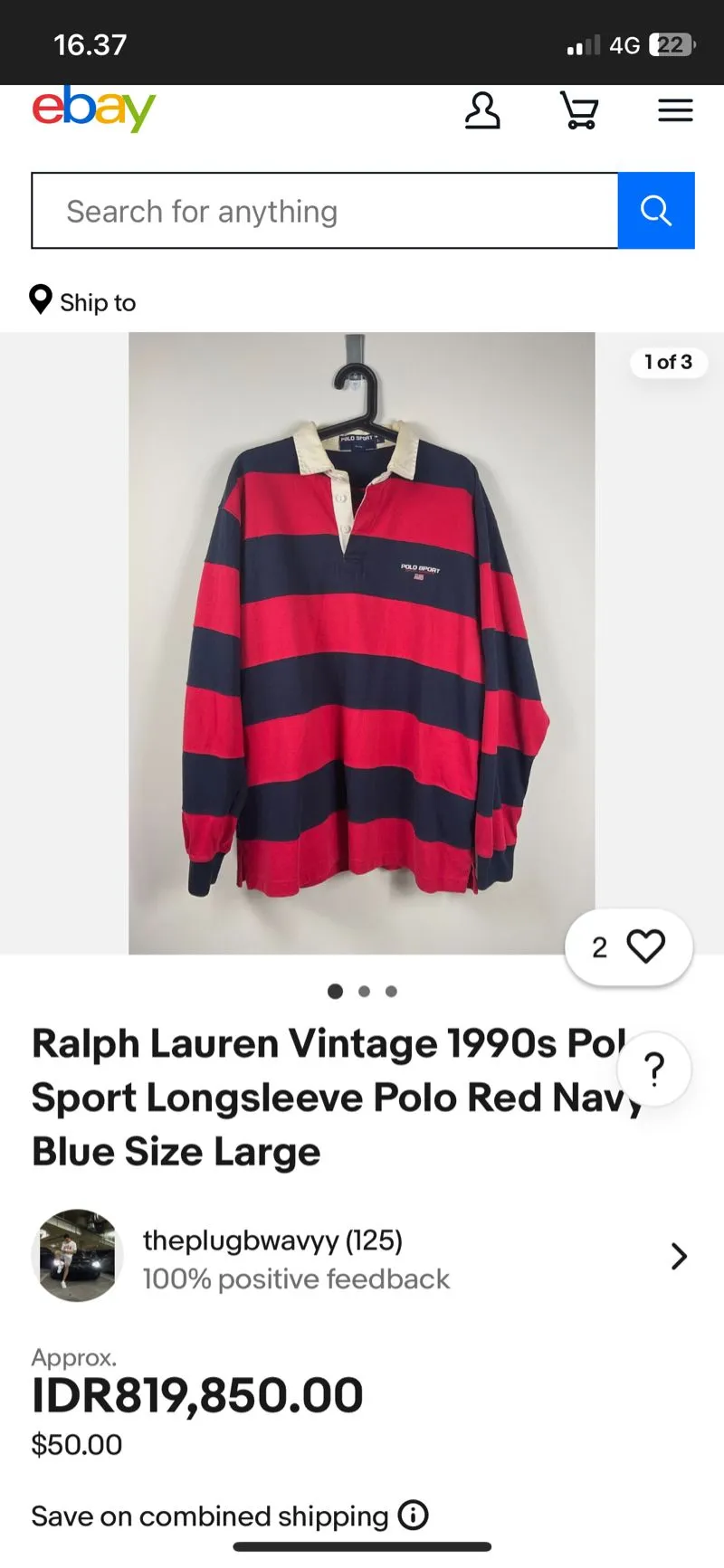The image size is (724, 1568).
Task: Open the shopping cart
Action: click(579, 110)
